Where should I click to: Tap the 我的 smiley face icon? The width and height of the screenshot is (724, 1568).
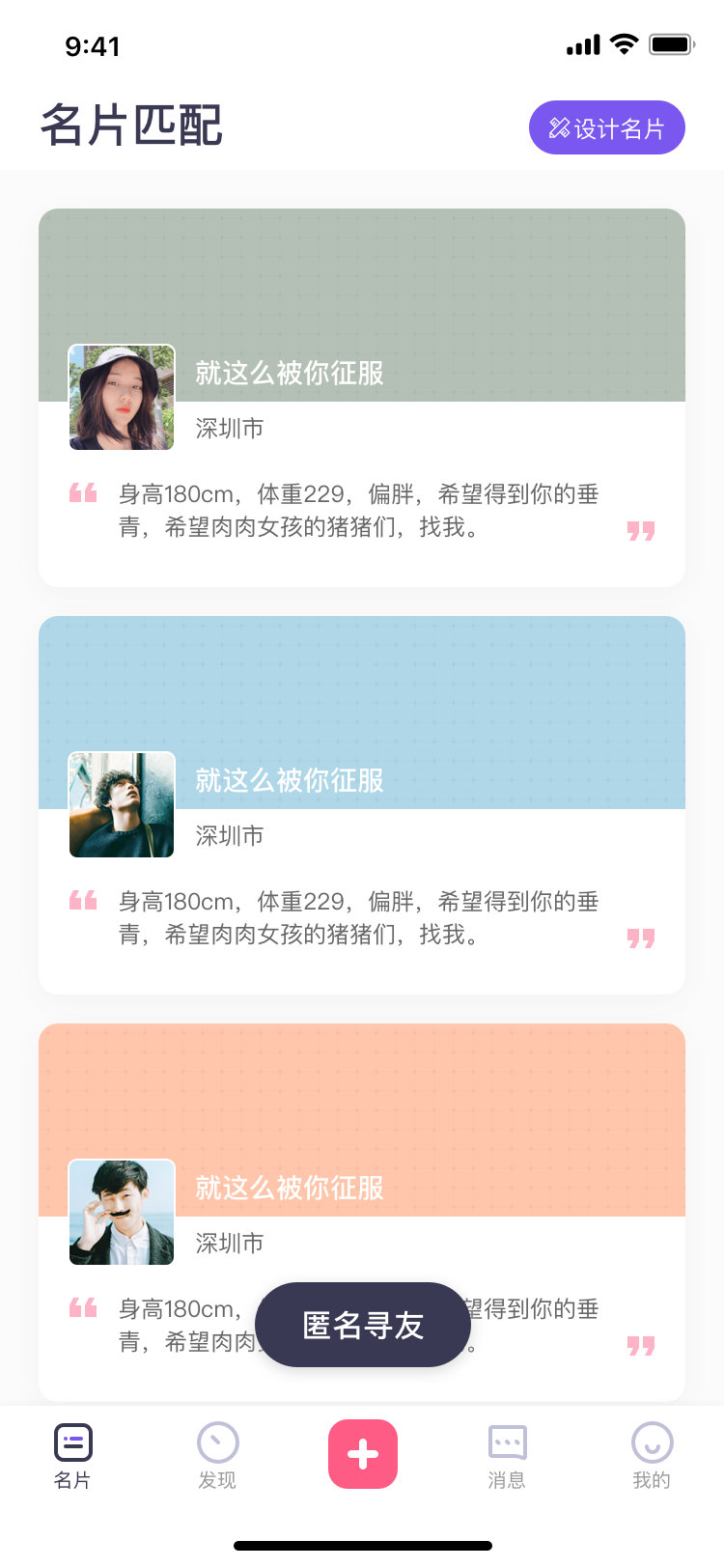click(652, 1442)
